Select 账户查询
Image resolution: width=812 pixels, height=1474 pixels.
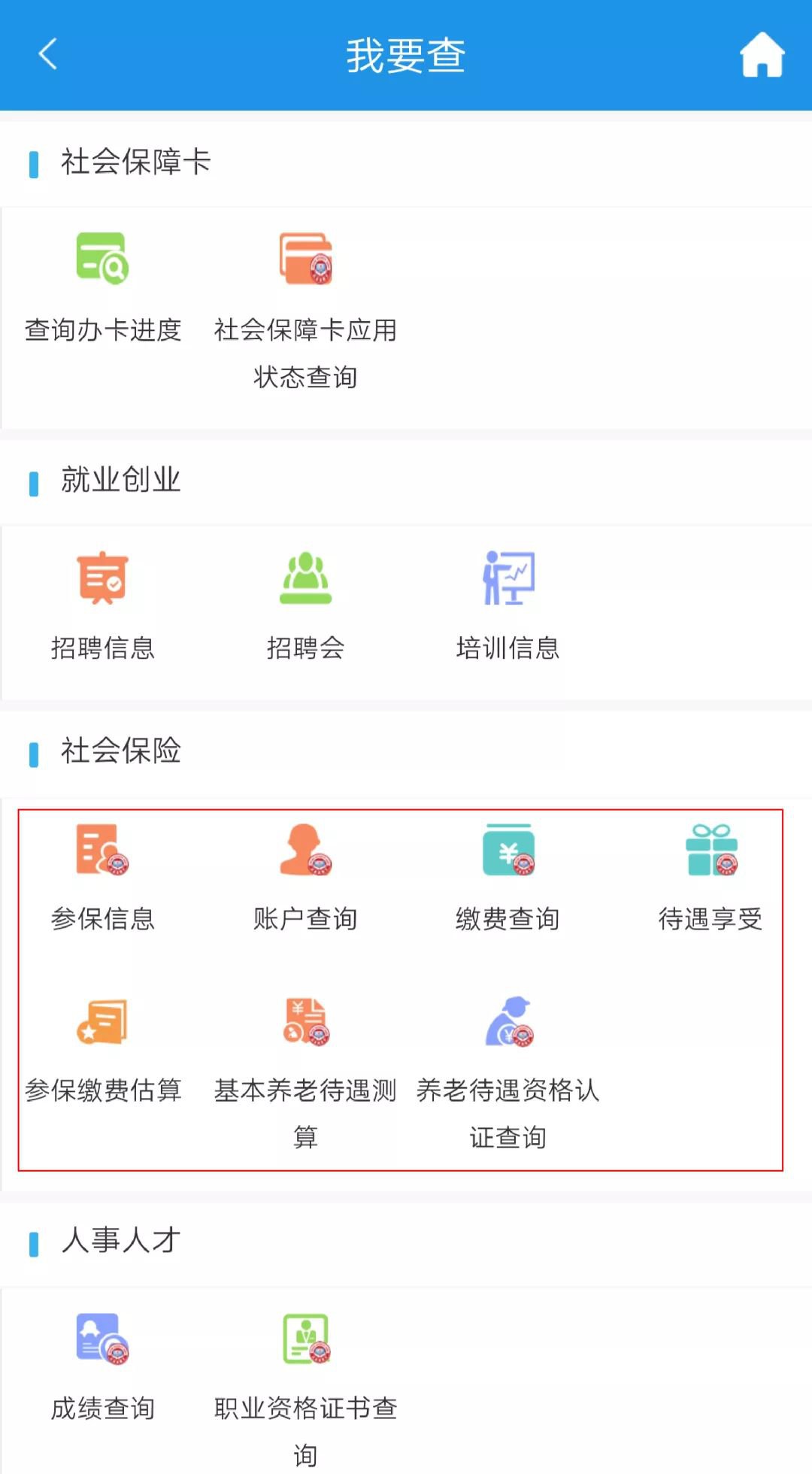pos(305,876)
